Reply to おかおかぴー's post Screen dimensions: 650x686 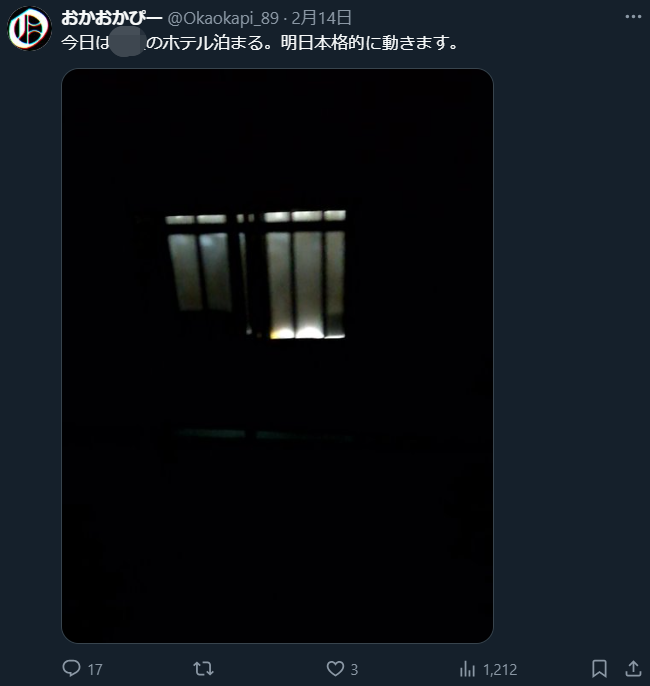click(71, 668)
